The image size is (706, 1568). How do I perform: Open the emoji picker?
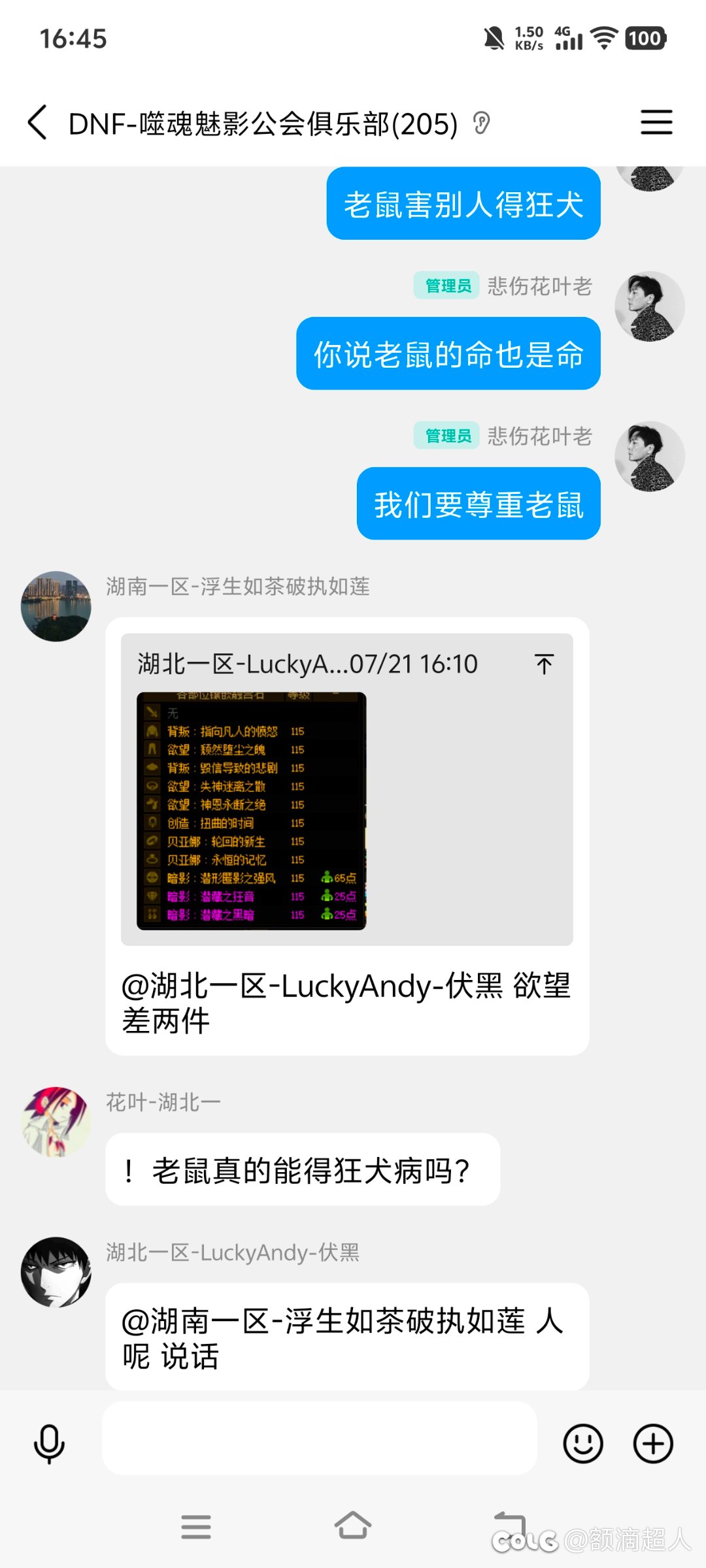pyautogui.click(x=582, y=1443)
